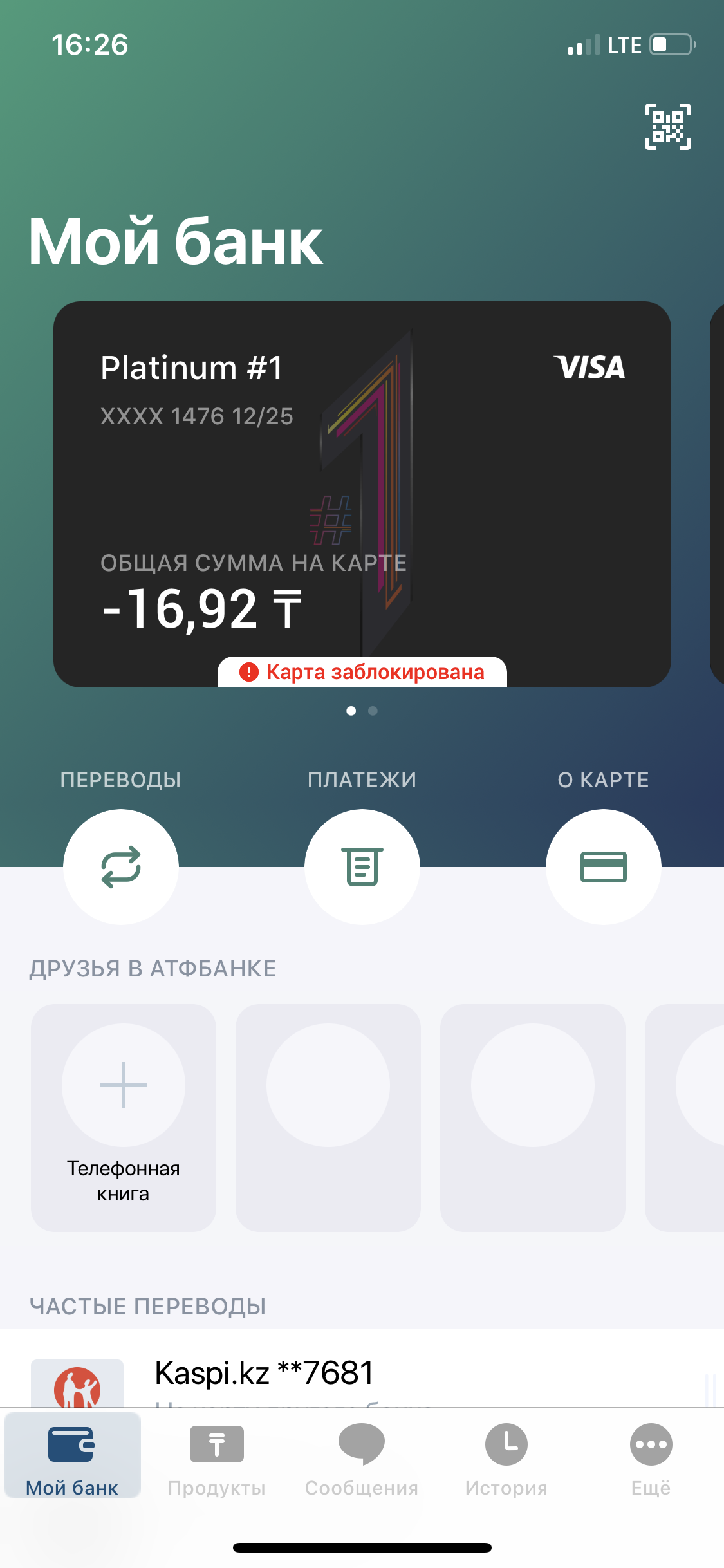Viewport: 724px width, 1568px height.
Task: Open the Platinum #1 Visa card
Action: click(x=362, y=494)
